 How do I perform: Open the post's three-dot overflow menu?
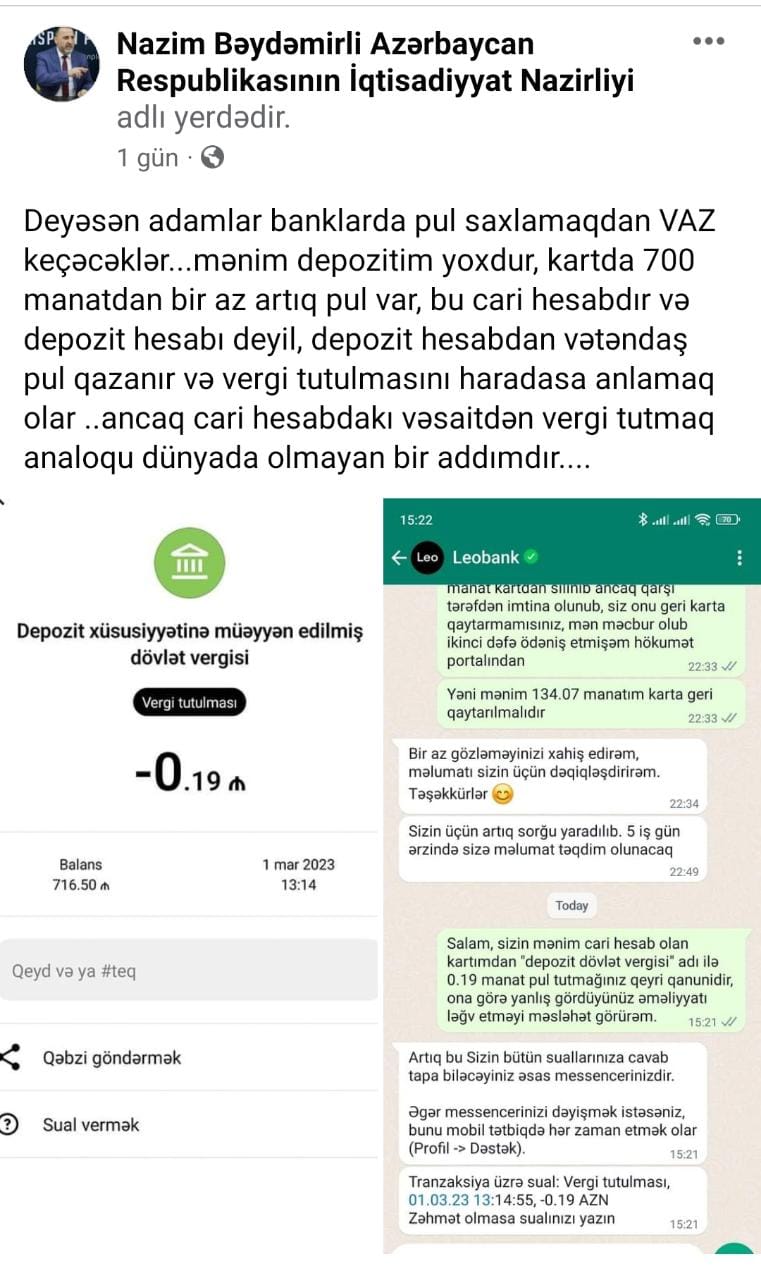click(x=708, y=41)
